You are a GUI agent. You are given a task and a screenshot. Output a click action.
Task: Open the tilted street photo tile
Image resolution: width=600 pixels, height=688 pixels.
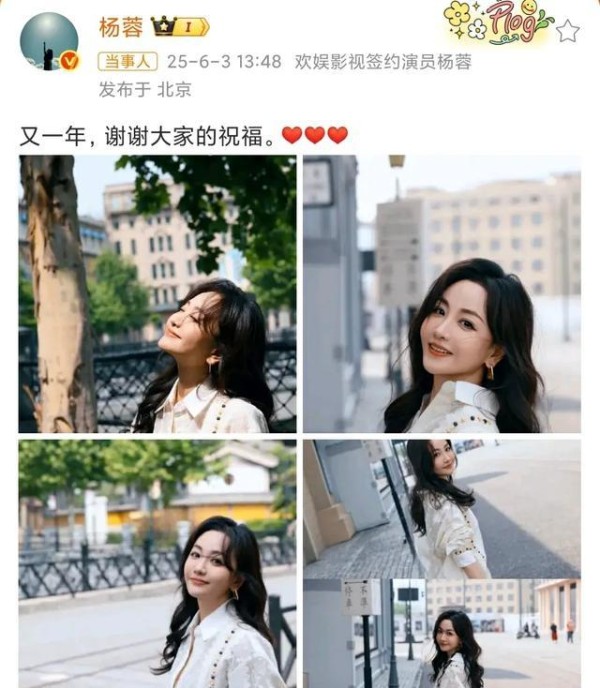(441, 508)
